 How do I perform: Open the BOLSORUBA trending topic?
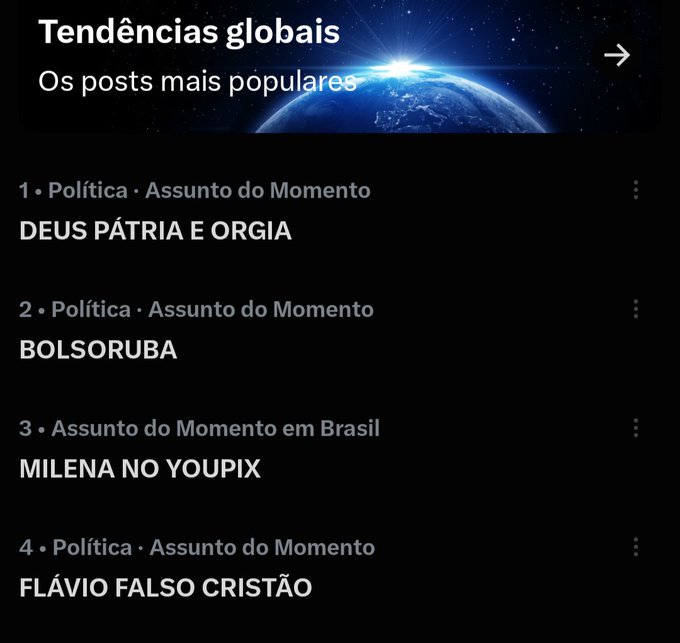coord(98,349)
